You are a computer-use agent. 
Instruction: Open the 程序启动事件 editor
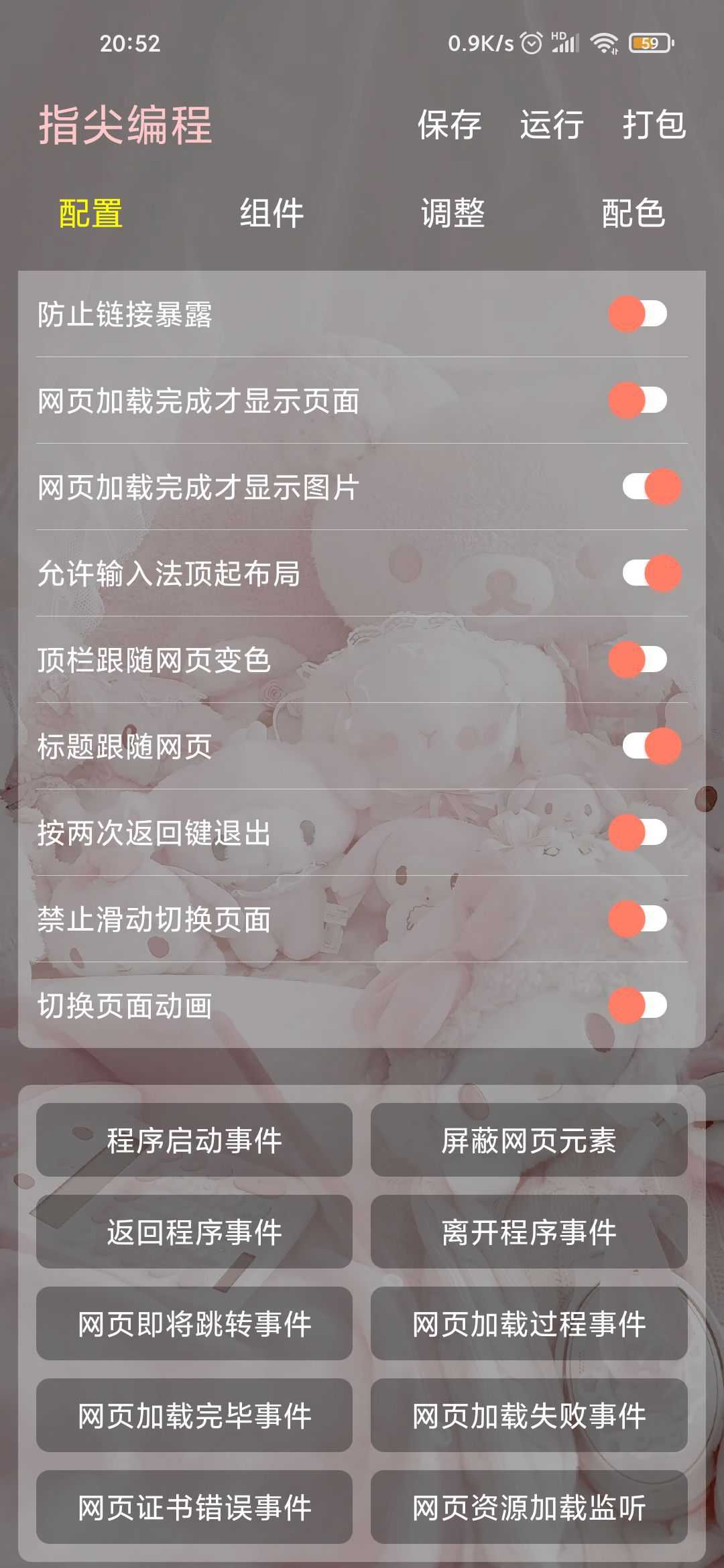pos(194,1140)
